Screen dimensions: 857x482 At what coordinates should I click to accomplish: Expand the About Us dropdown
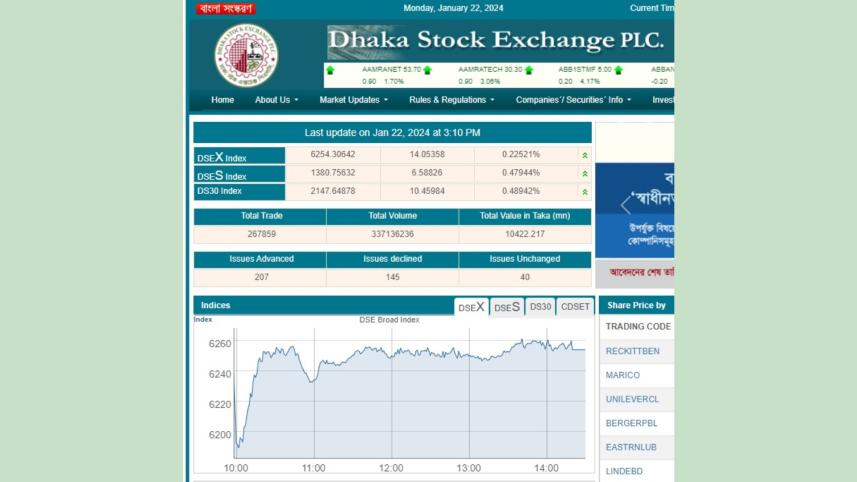coord(276,100)
